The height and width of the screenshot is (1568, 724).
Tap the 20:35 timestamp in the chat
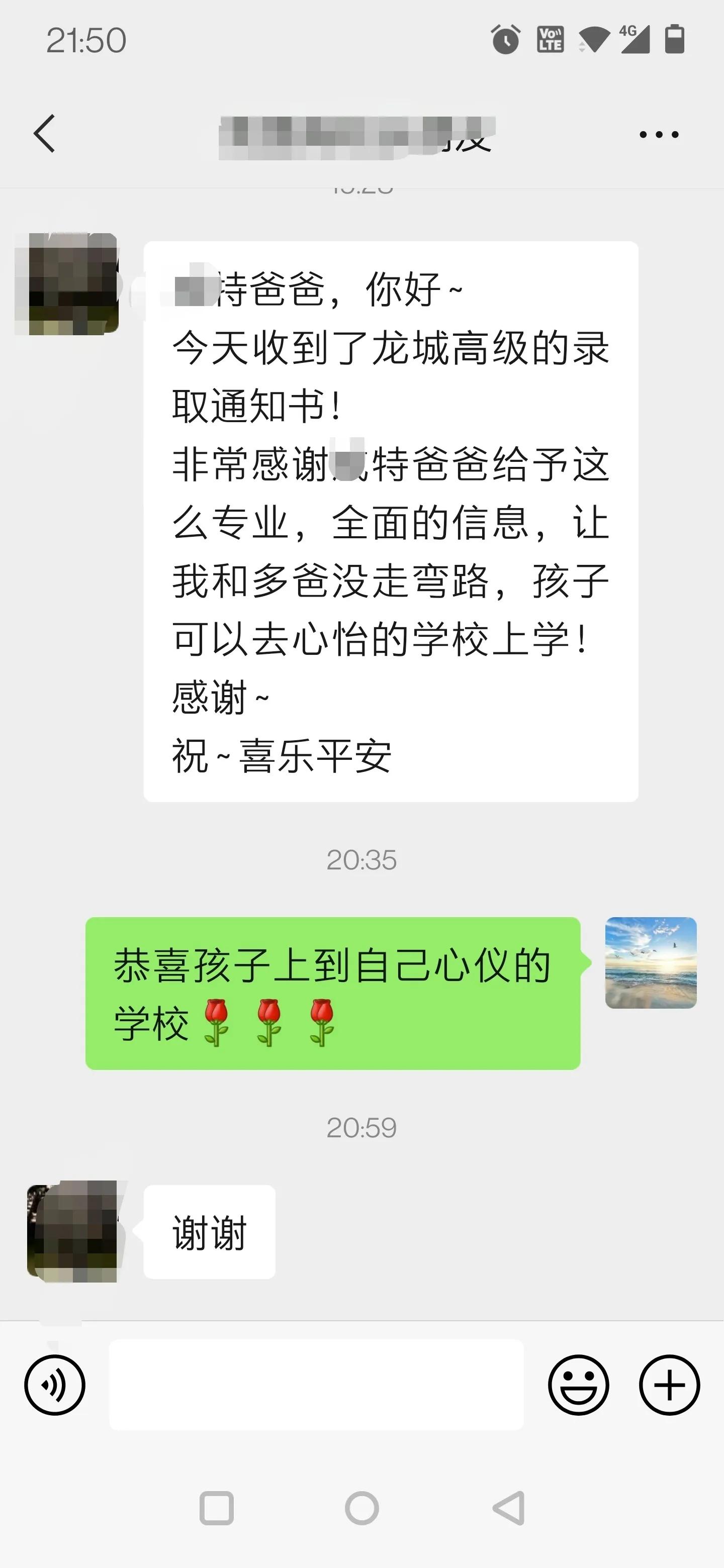click(361, 860)
